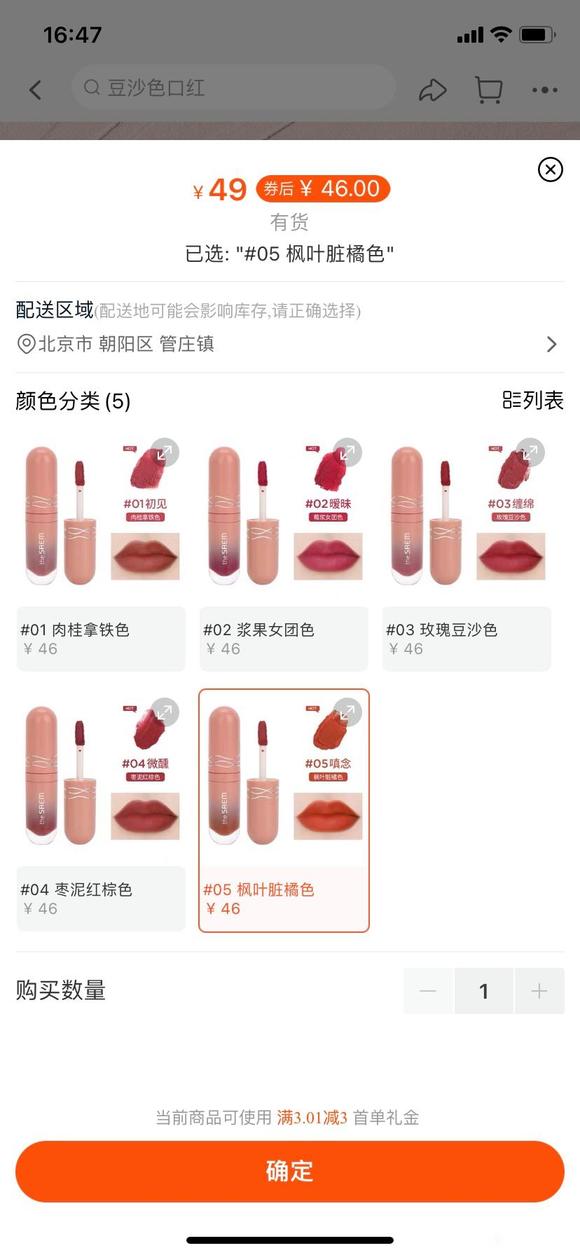Change delivery area 北京市 朝阳区 管庄镇
Screen dimensions: 580x1255
(290, 344)
